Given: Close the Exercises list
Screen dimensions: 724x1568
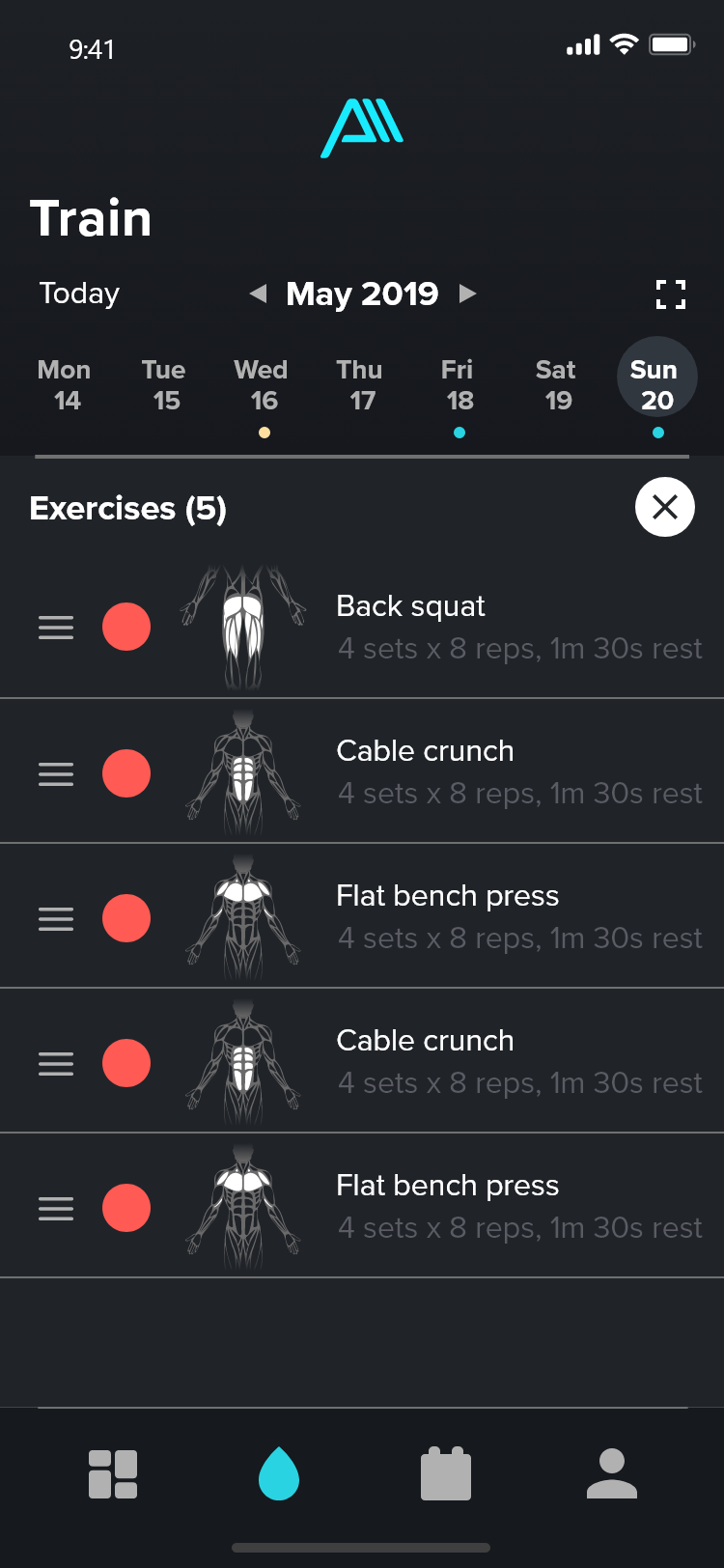Looking at the screenshot, I should pos(664,507).
